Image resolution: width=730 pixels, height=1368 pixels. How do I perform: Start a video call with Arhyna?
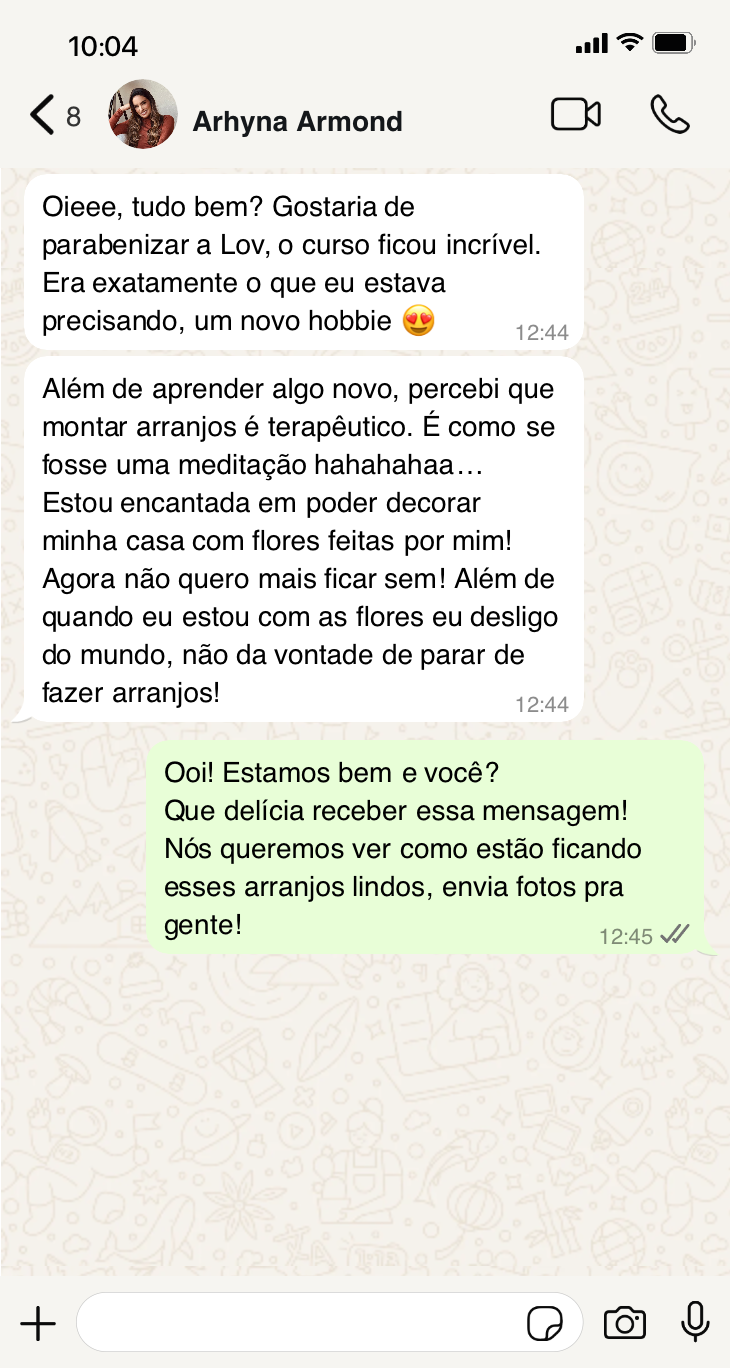tap(576, 115)
